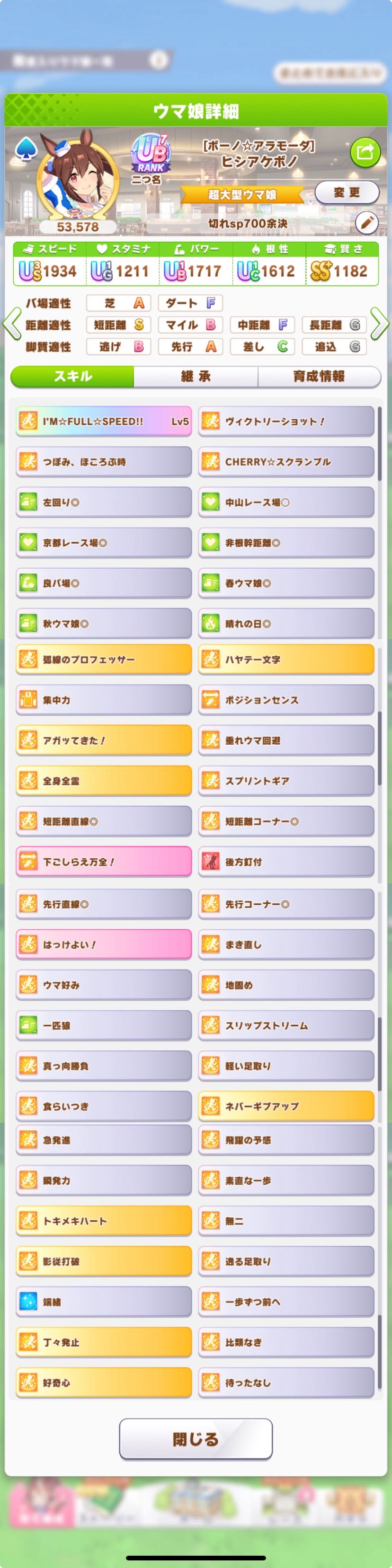
Task: View skill 下ごしらえ万全!
Action: [x=104, y=861]
